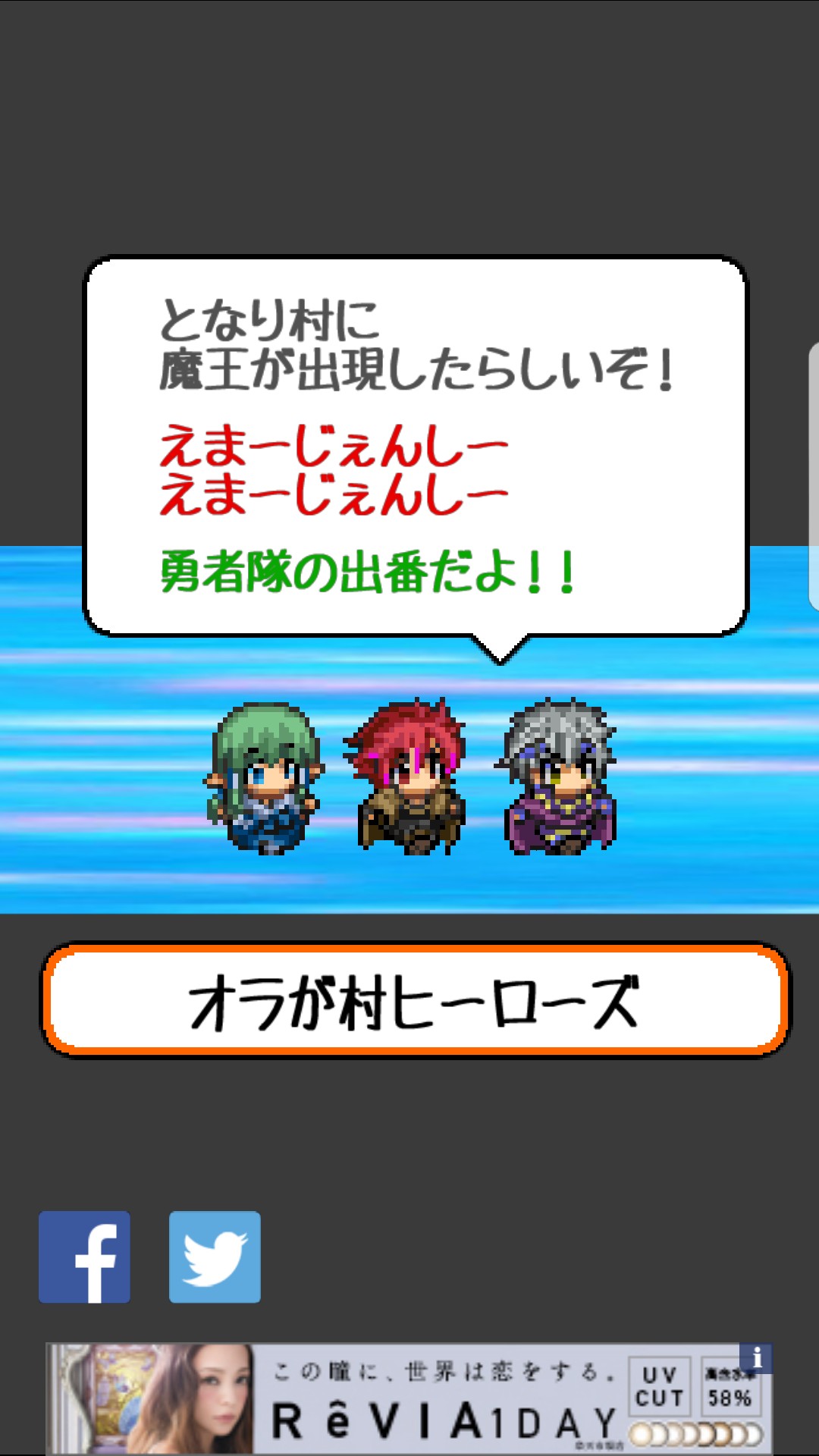
Task: Share the game on Facebook
Action: [84, 1257]
